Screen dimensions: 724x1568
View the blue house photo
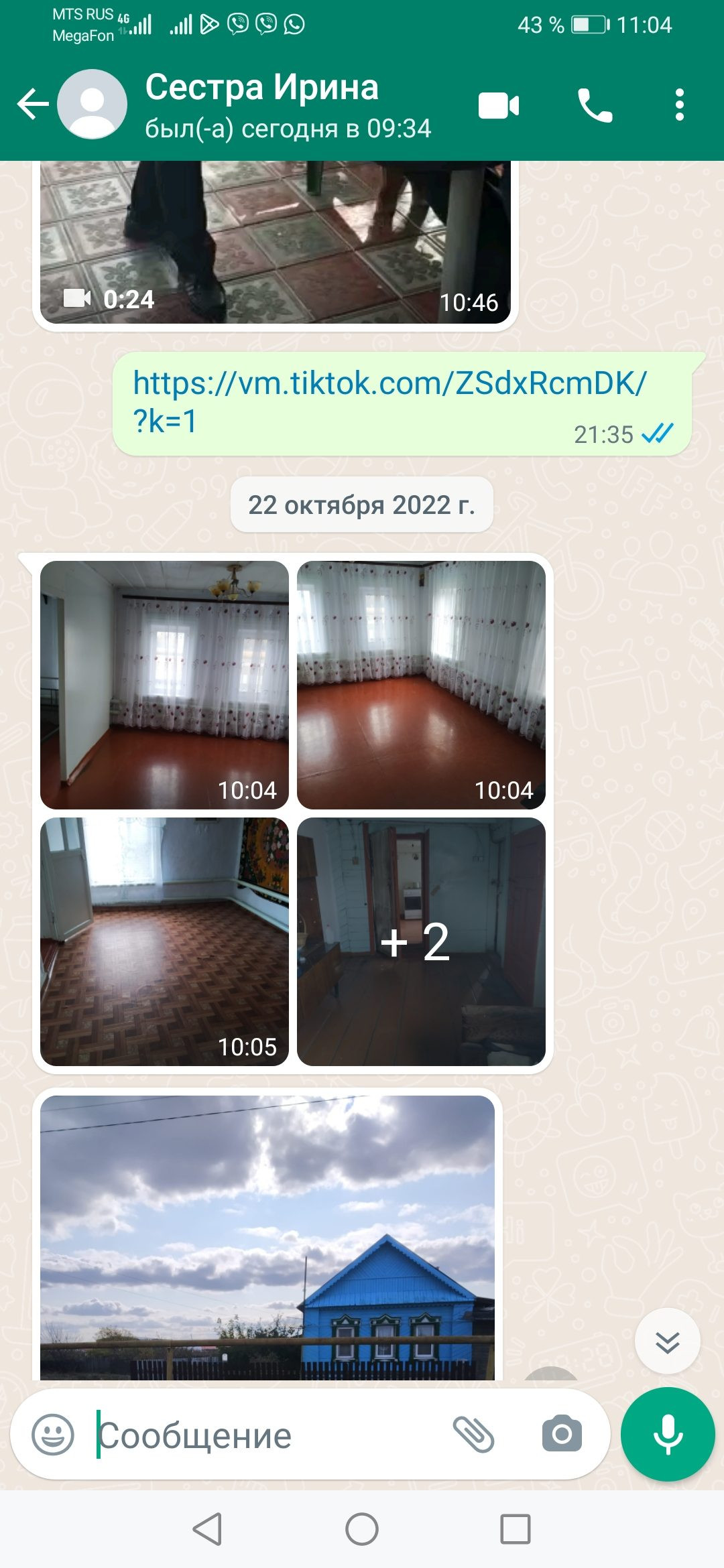pos(267,1236)
